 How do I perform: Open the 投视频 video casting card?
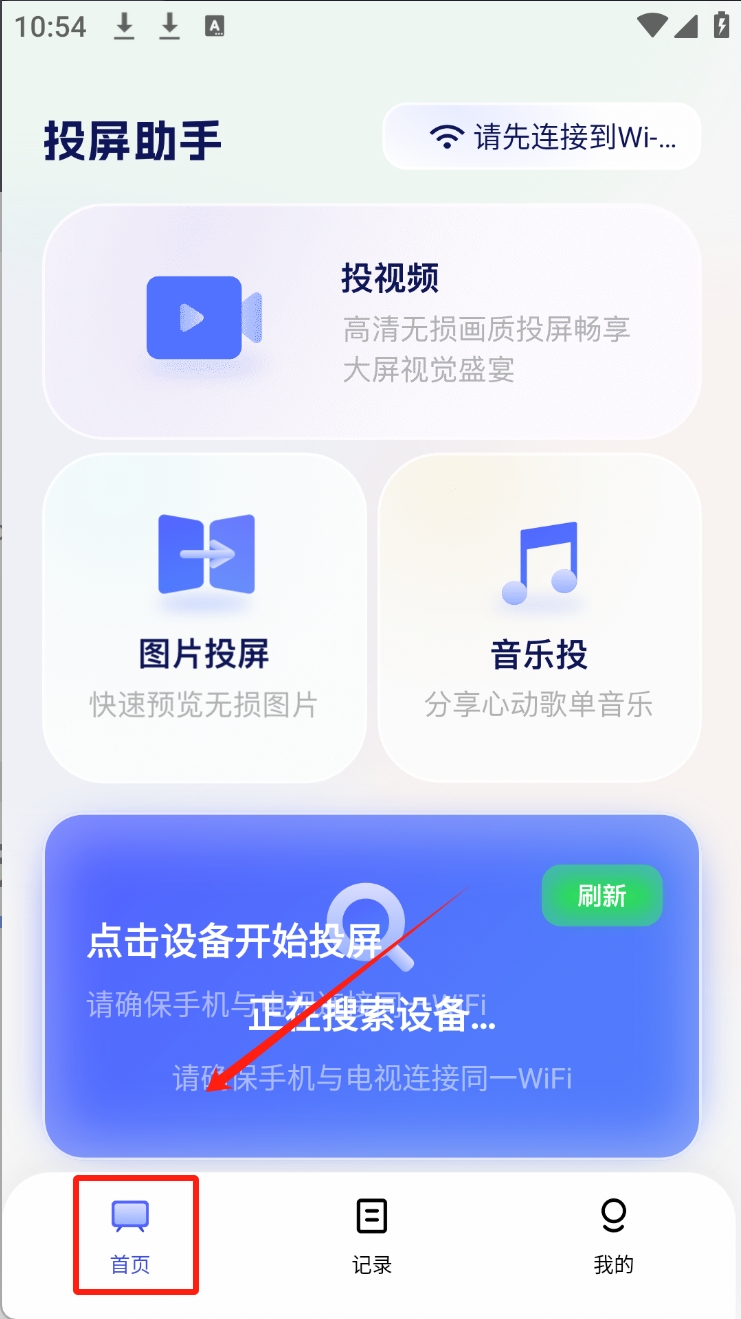point(371,321)
